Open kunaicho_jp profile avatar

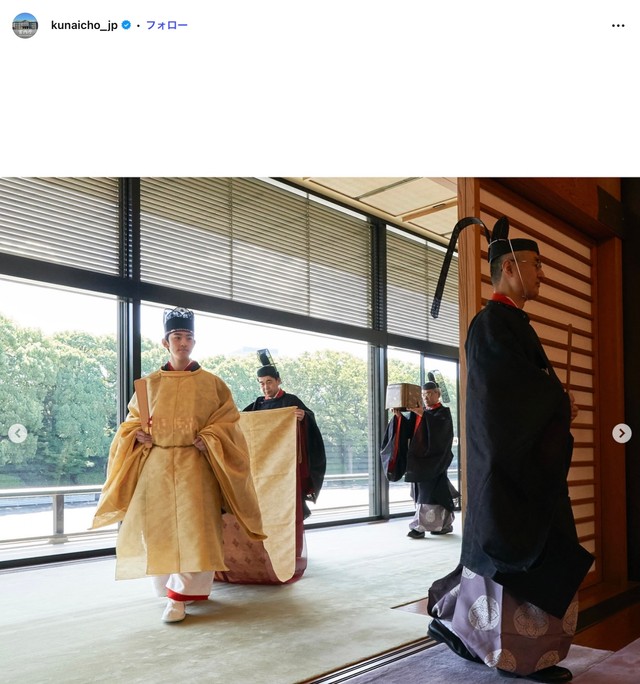click(25, 25)
